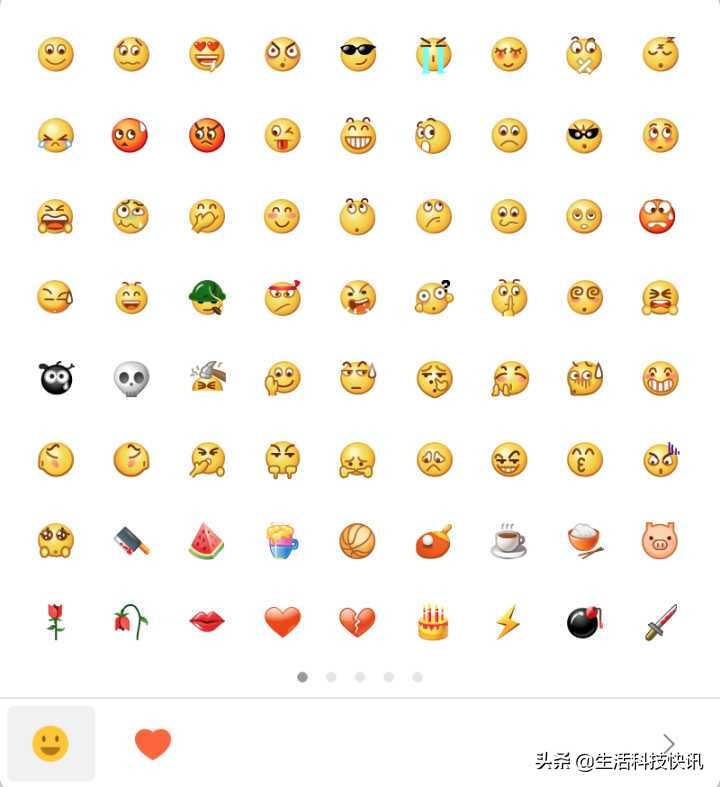
Task: Switch to the smiley emoji tab
Action: pyautogui.click(x=51, y=743)
